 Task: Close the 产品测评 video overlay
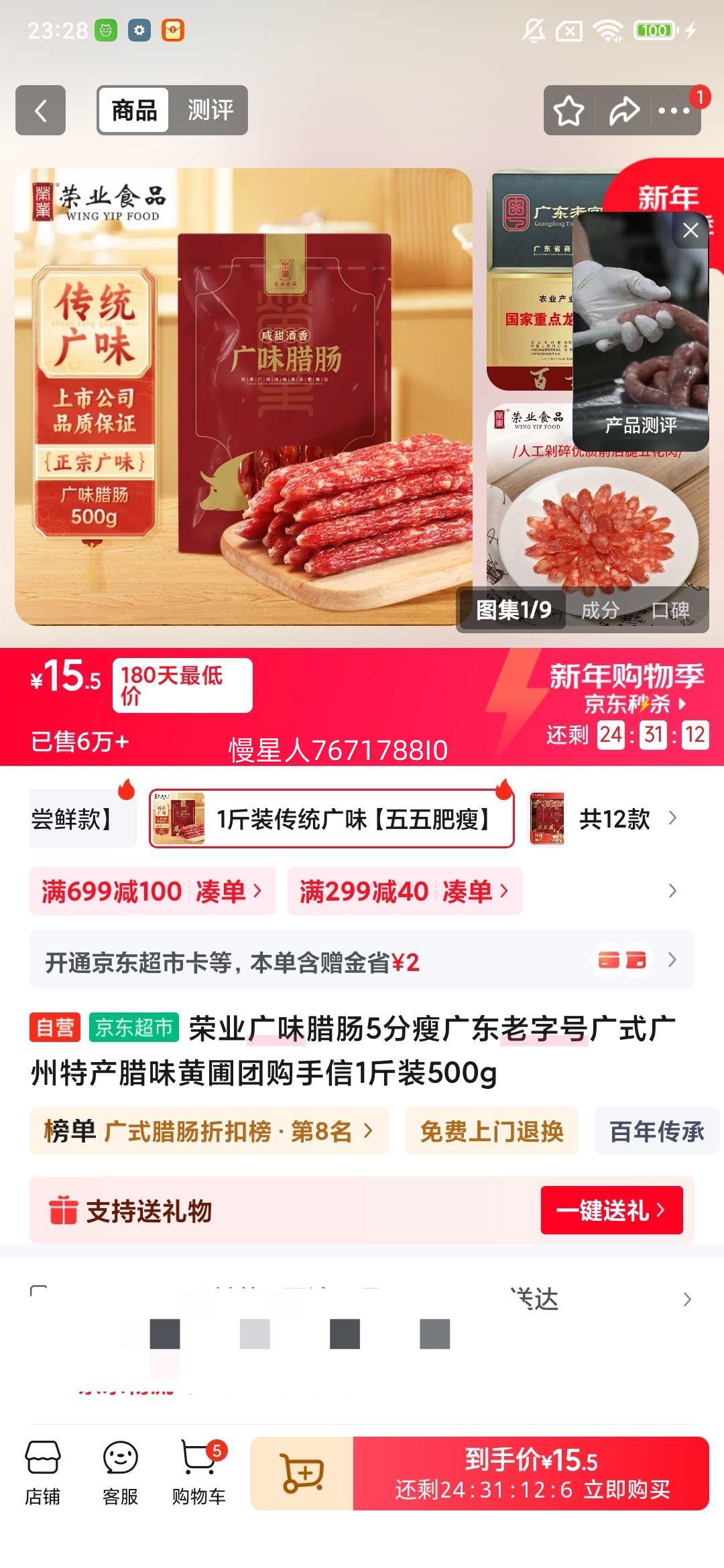pos(690,229)
